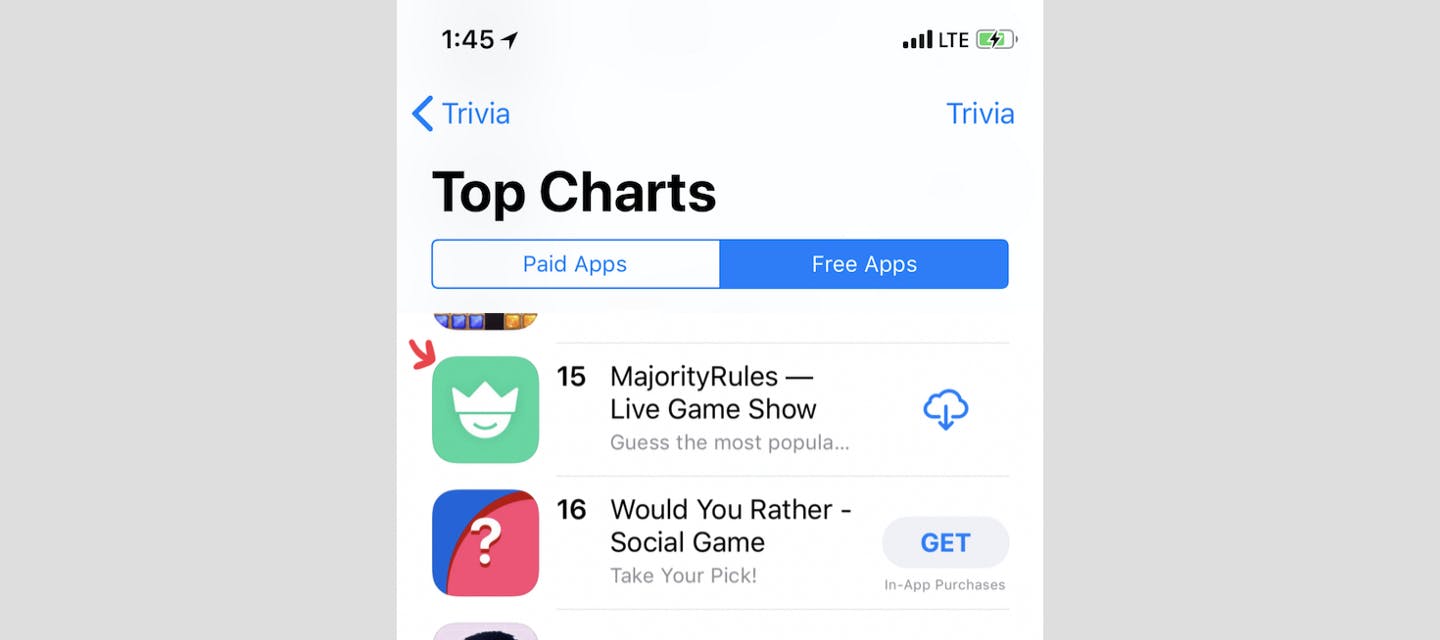This screenshot has height=640, width=1440.
Task: Select the Free Apps tab
Action: click(x=864, y=264)
